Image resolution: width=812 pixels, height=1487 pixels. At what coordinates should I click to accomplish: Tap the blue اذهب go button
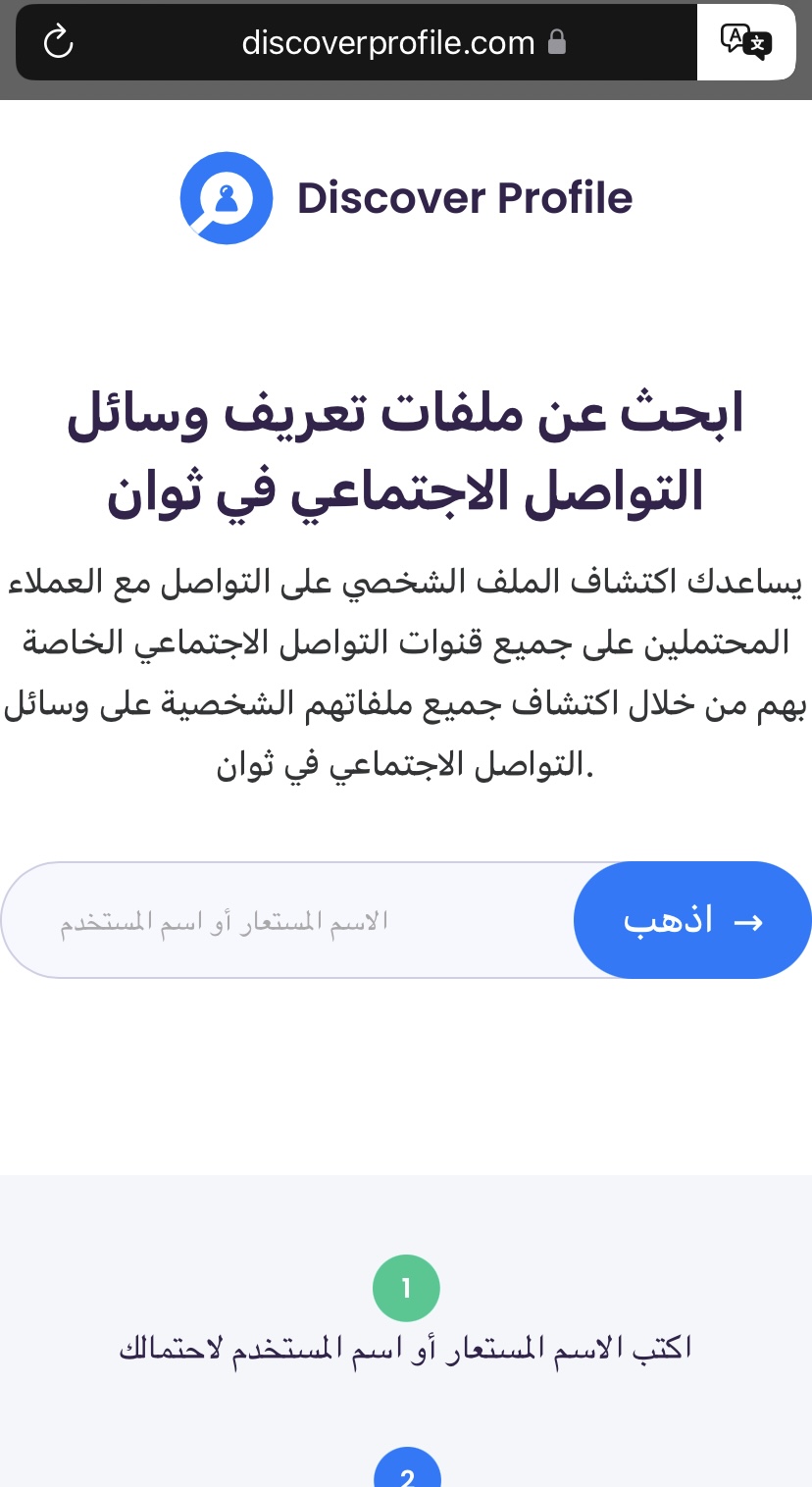(x=692, y=920)
